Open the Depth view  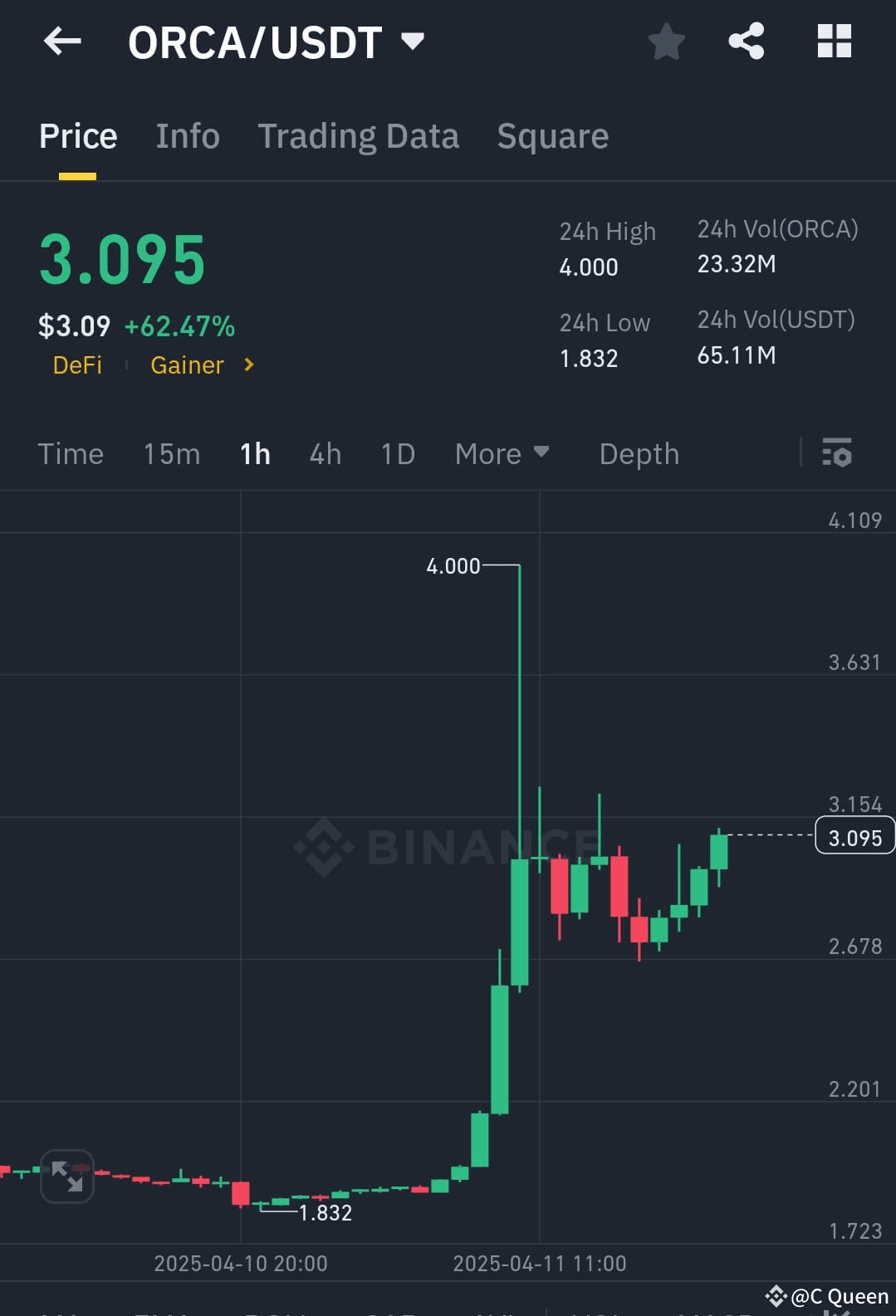(638, 454)
